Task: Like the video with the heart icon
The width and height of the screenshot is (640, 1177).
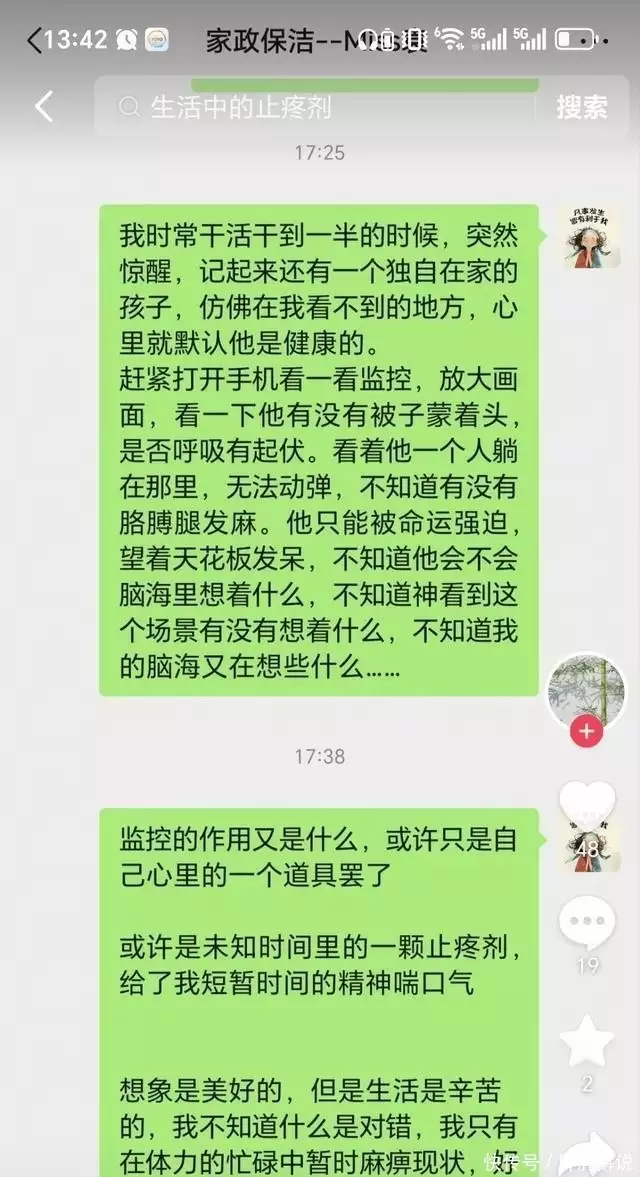Action: coord(587,806)
